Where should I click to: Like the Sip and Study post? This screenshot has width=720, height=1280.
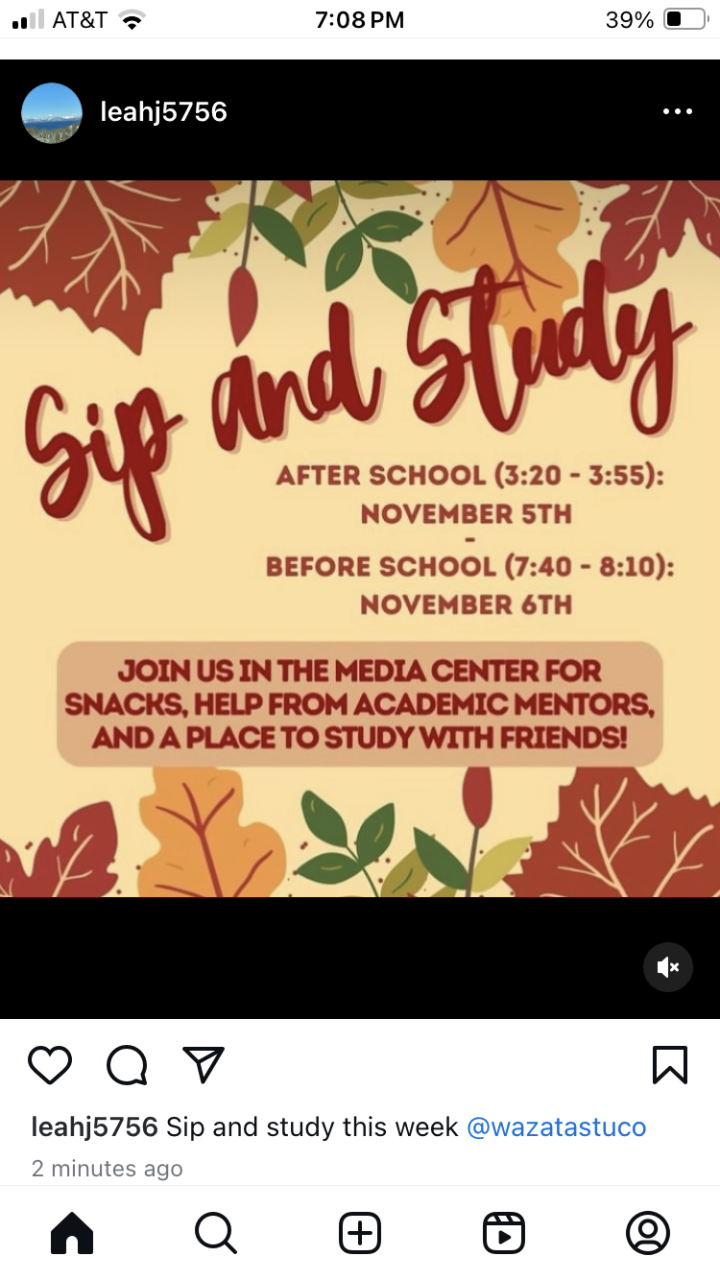pos(50,1065)
